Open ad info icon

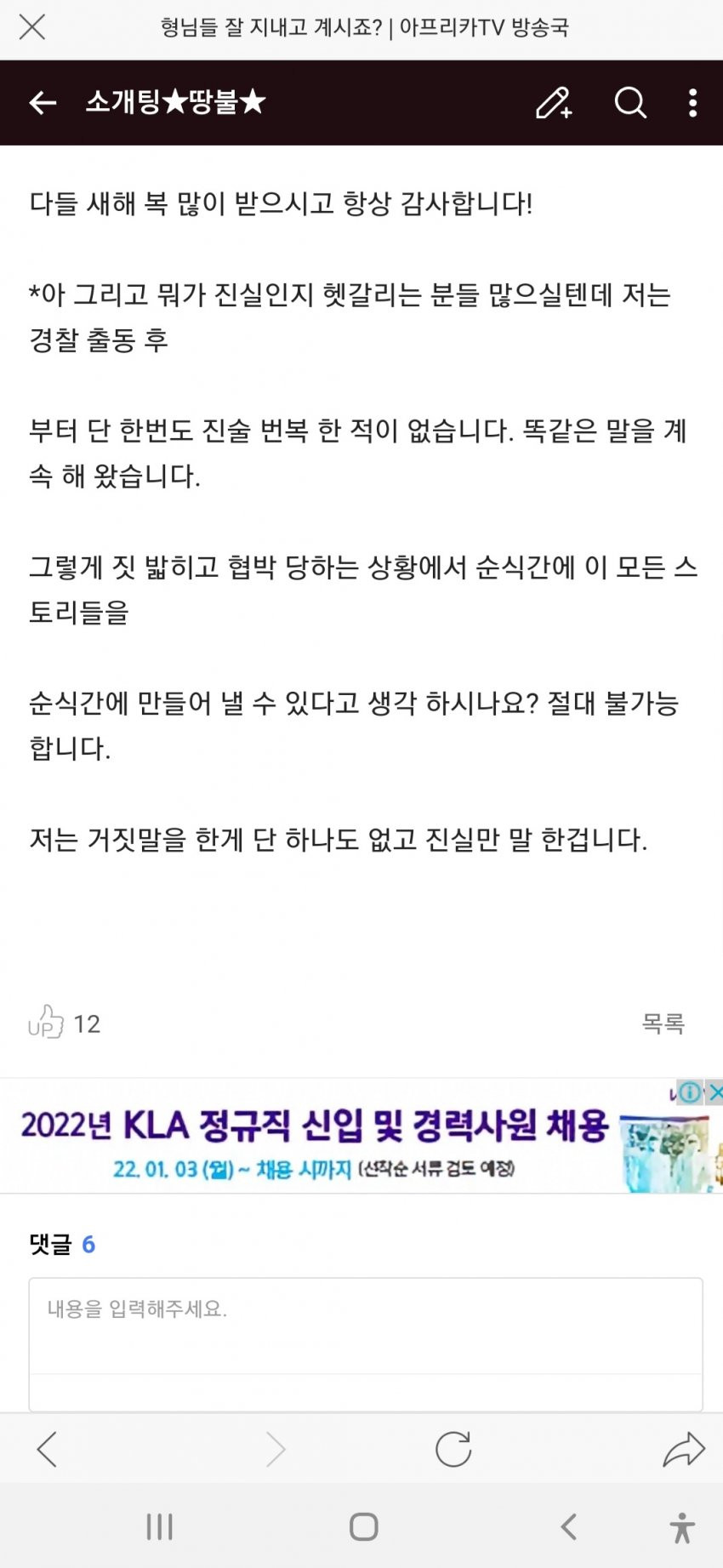pos(690,1092)
